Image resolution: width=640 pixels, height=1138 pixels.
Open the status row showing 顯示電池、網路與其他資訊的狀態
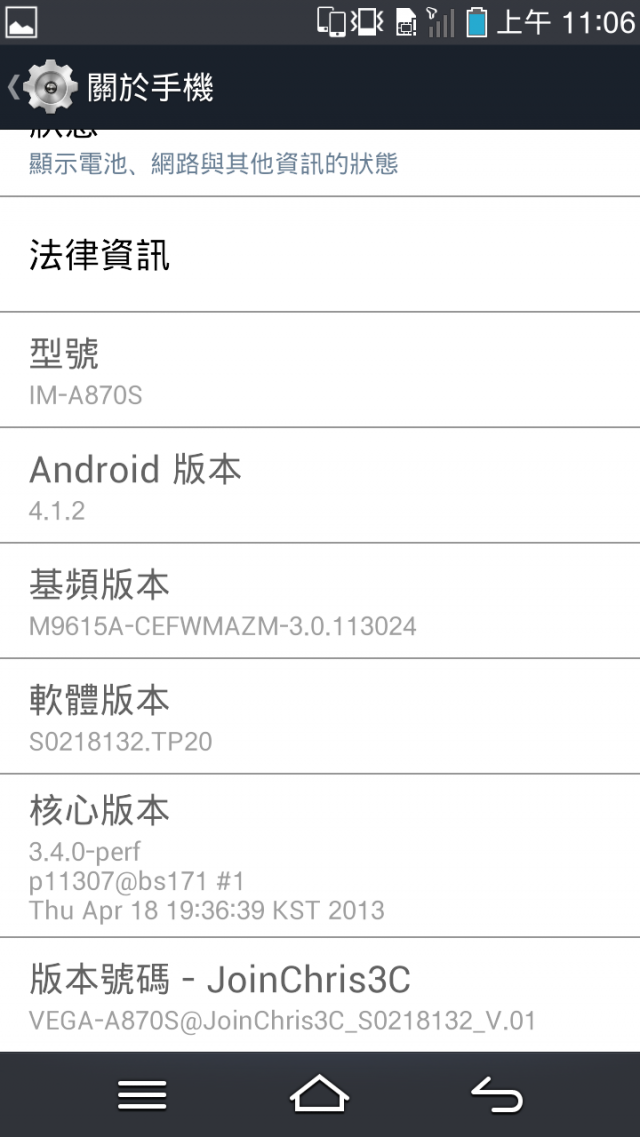320,163
